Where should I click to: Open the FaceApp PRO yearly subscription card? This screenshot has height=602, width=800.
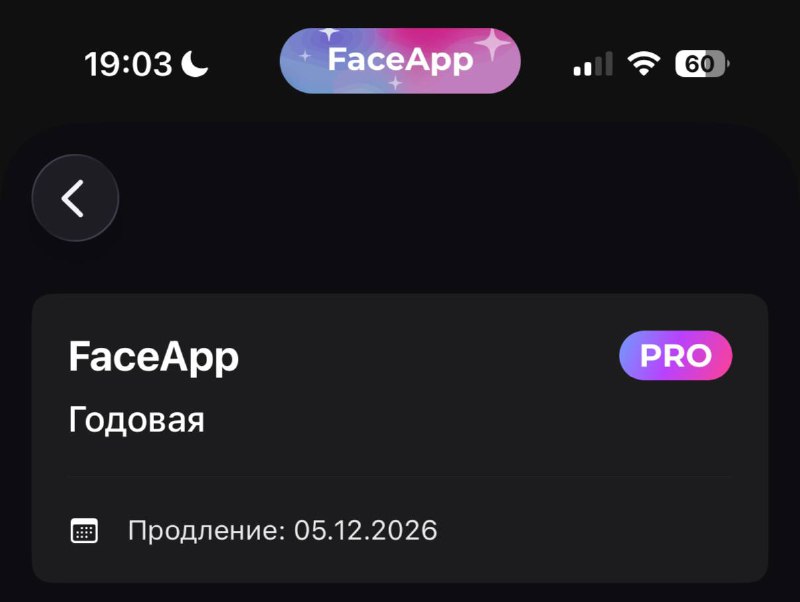[400, 438]
